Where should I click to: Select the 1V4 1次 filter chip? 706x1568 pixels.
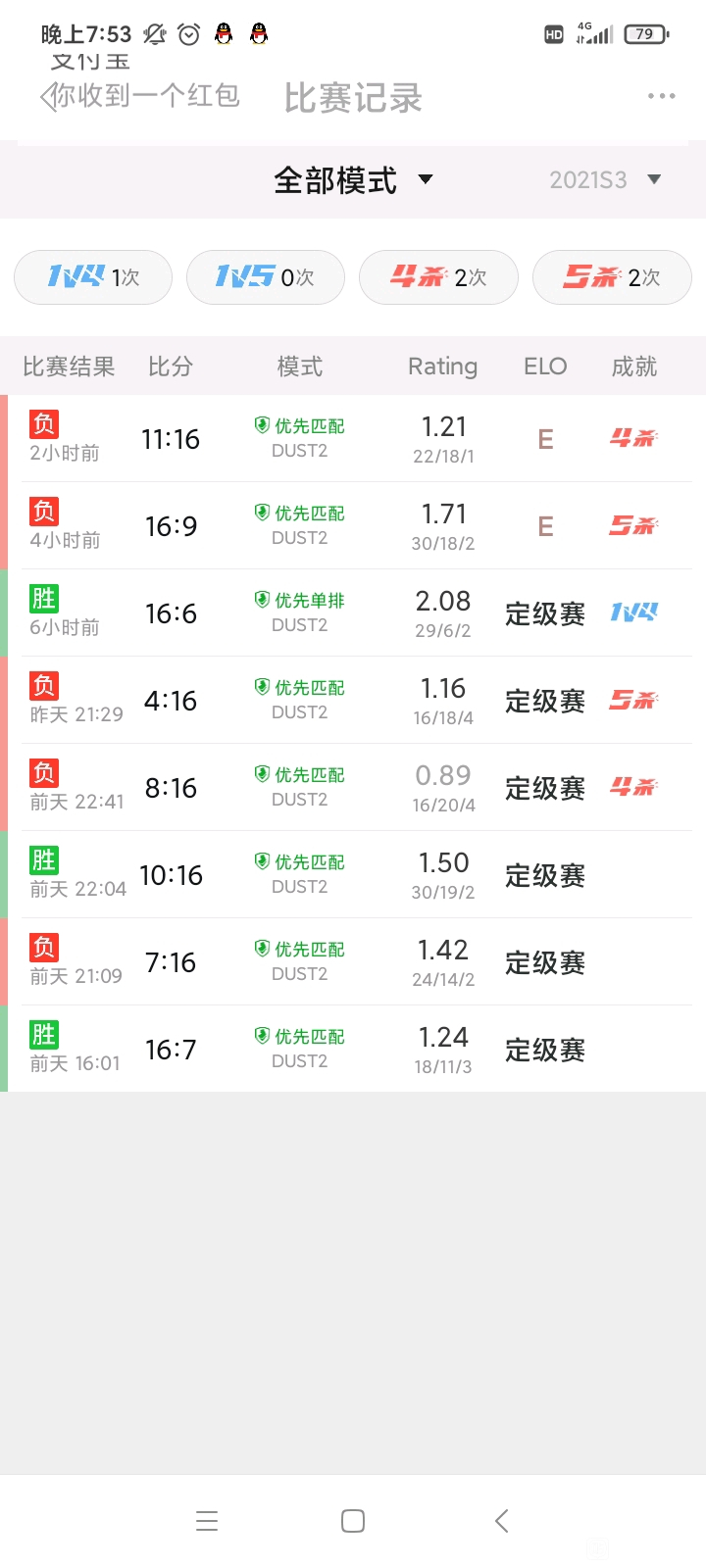pos(93,277)
